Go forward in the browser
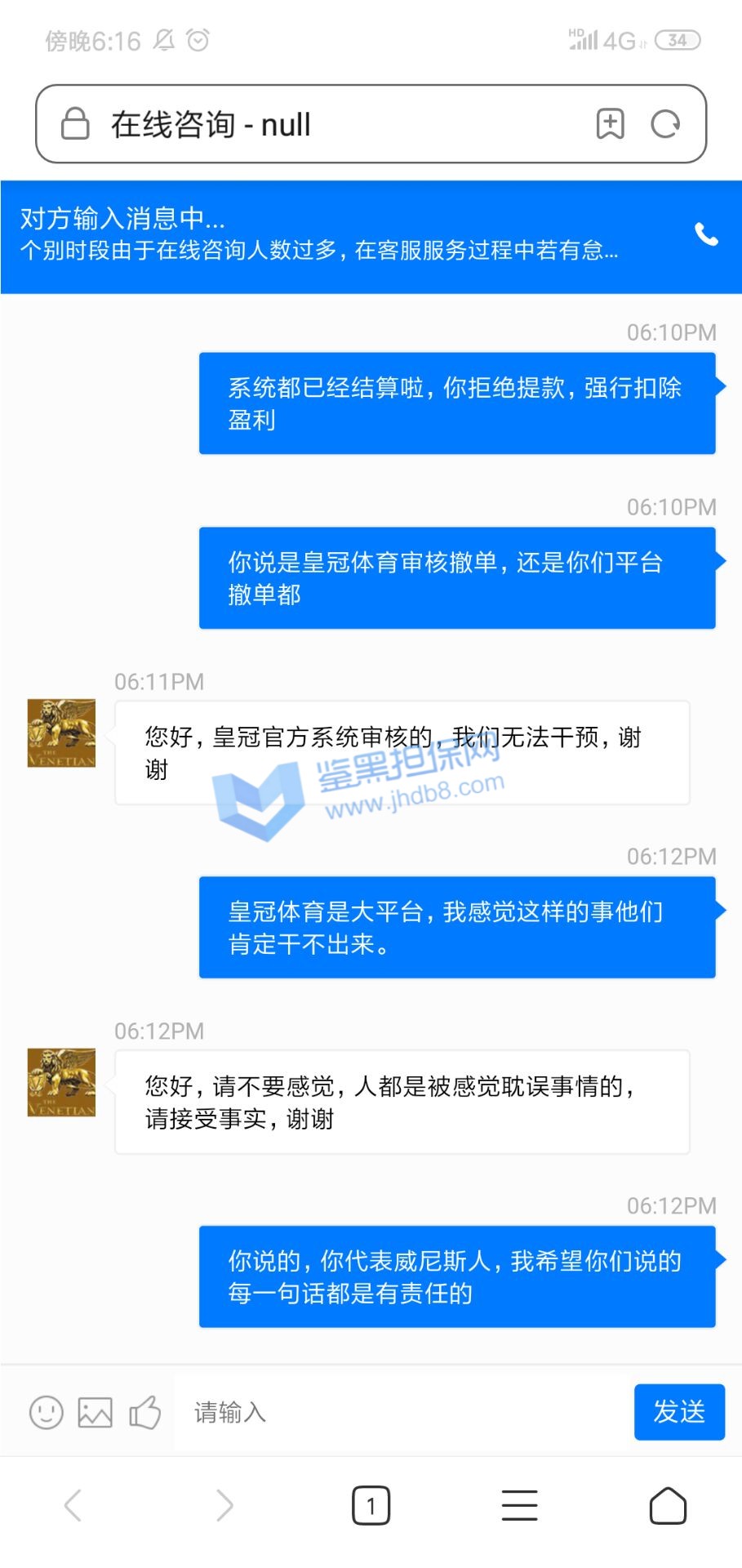Viewport: 742px width, 1568px height. (x=224, y=1505)
